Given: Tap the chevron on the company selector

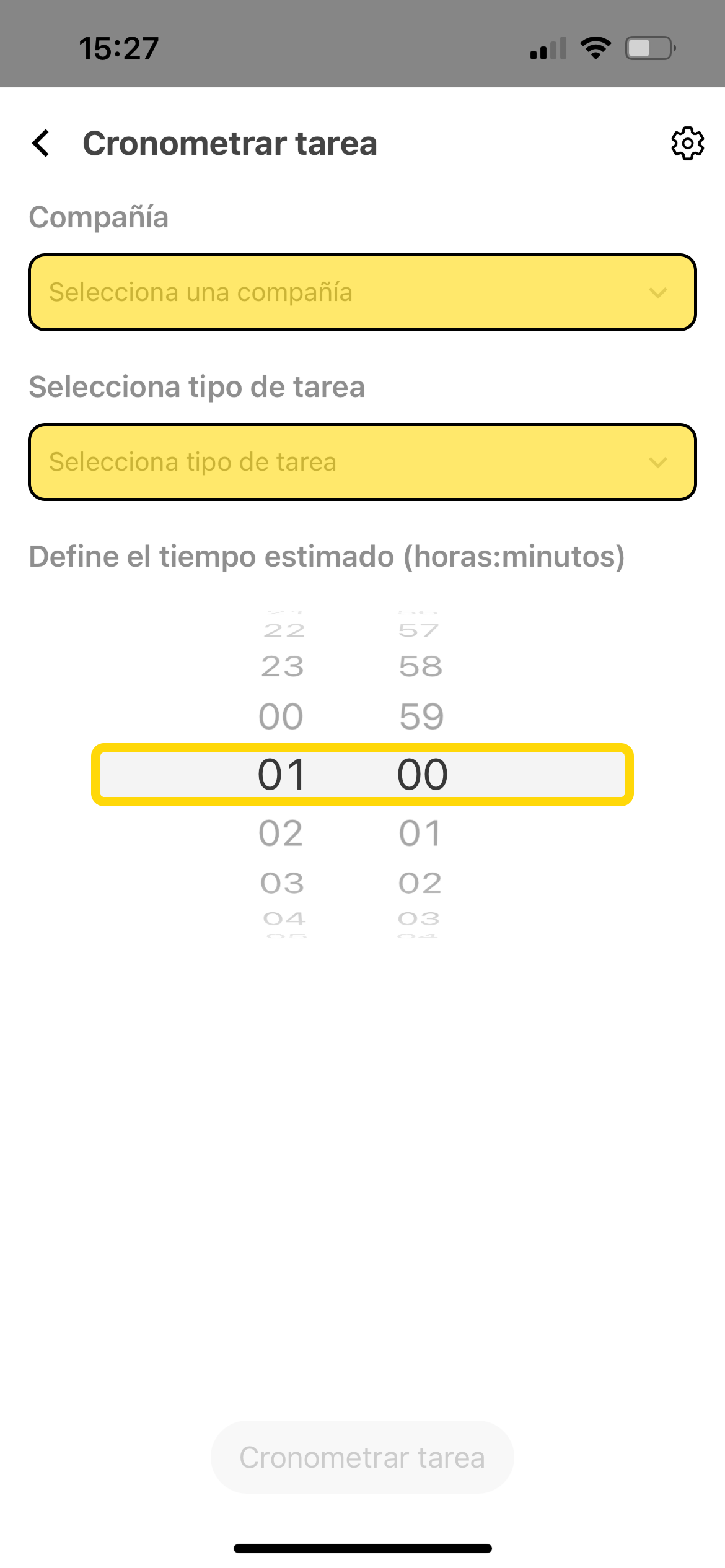Looking at the screenshot, I should (x=659, y=292).
